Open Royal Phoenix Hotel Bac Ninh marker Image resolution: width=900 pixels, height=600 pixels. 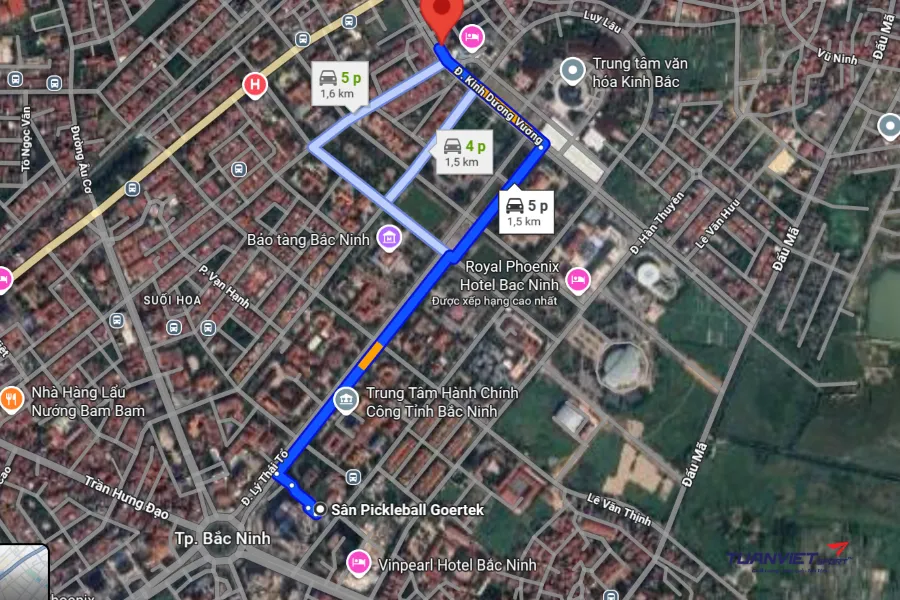(x=577, y=277)
